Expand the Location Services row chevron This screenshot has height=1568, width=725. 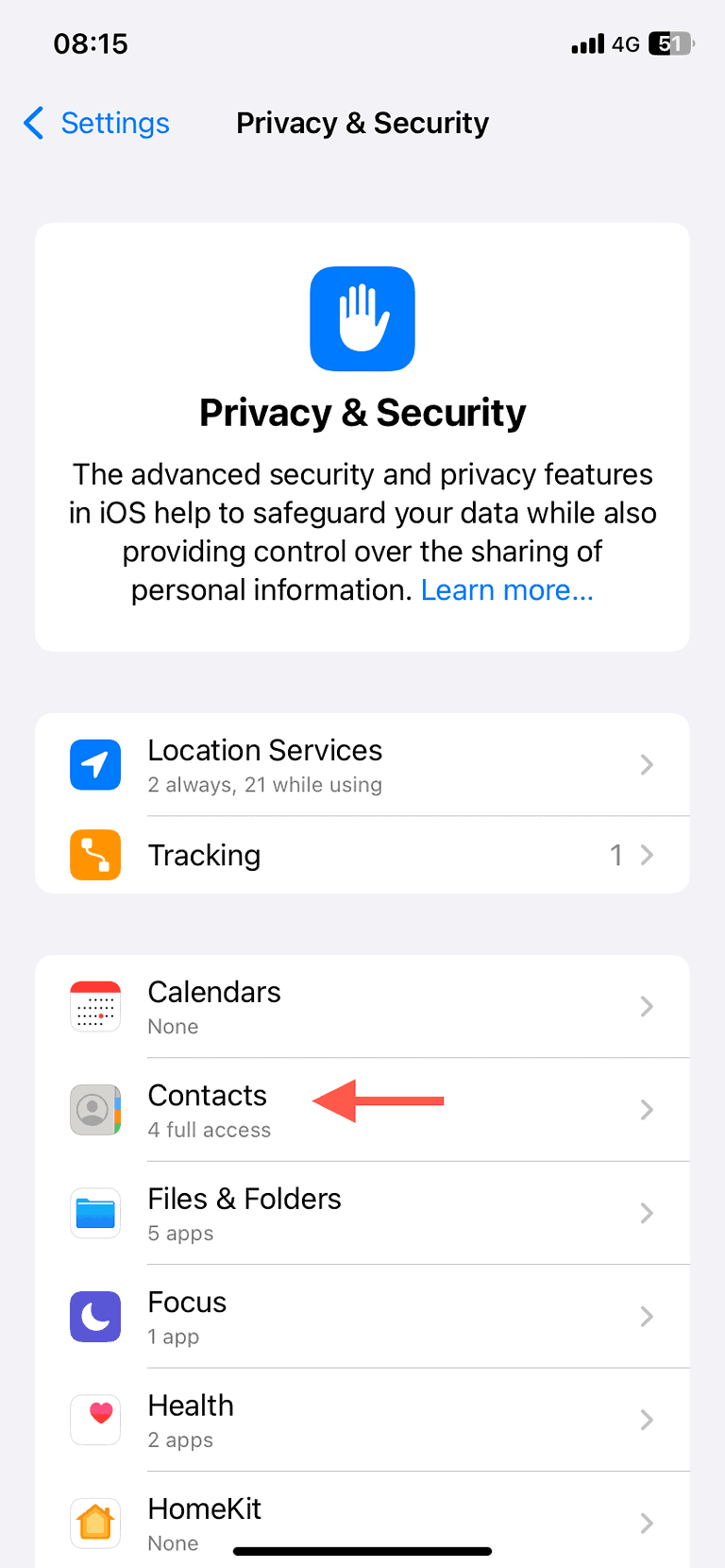(647, 765)
